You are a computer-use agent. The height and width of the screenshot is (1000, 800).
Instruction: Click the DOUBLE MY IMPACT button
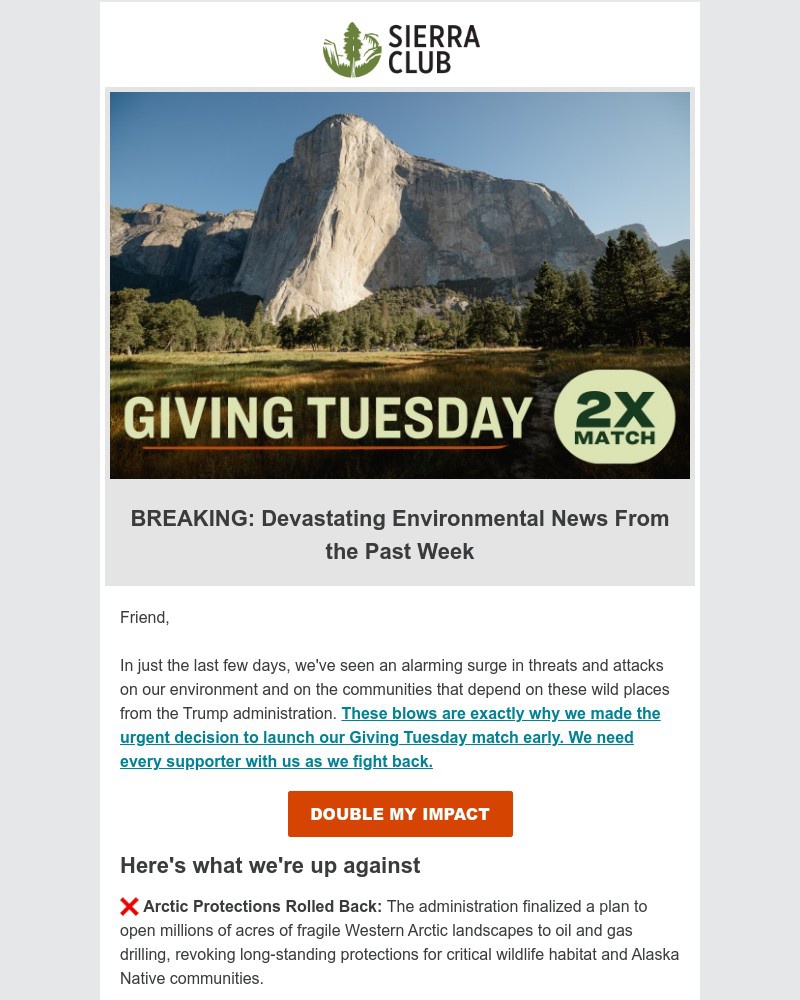[x=400, y=814]
